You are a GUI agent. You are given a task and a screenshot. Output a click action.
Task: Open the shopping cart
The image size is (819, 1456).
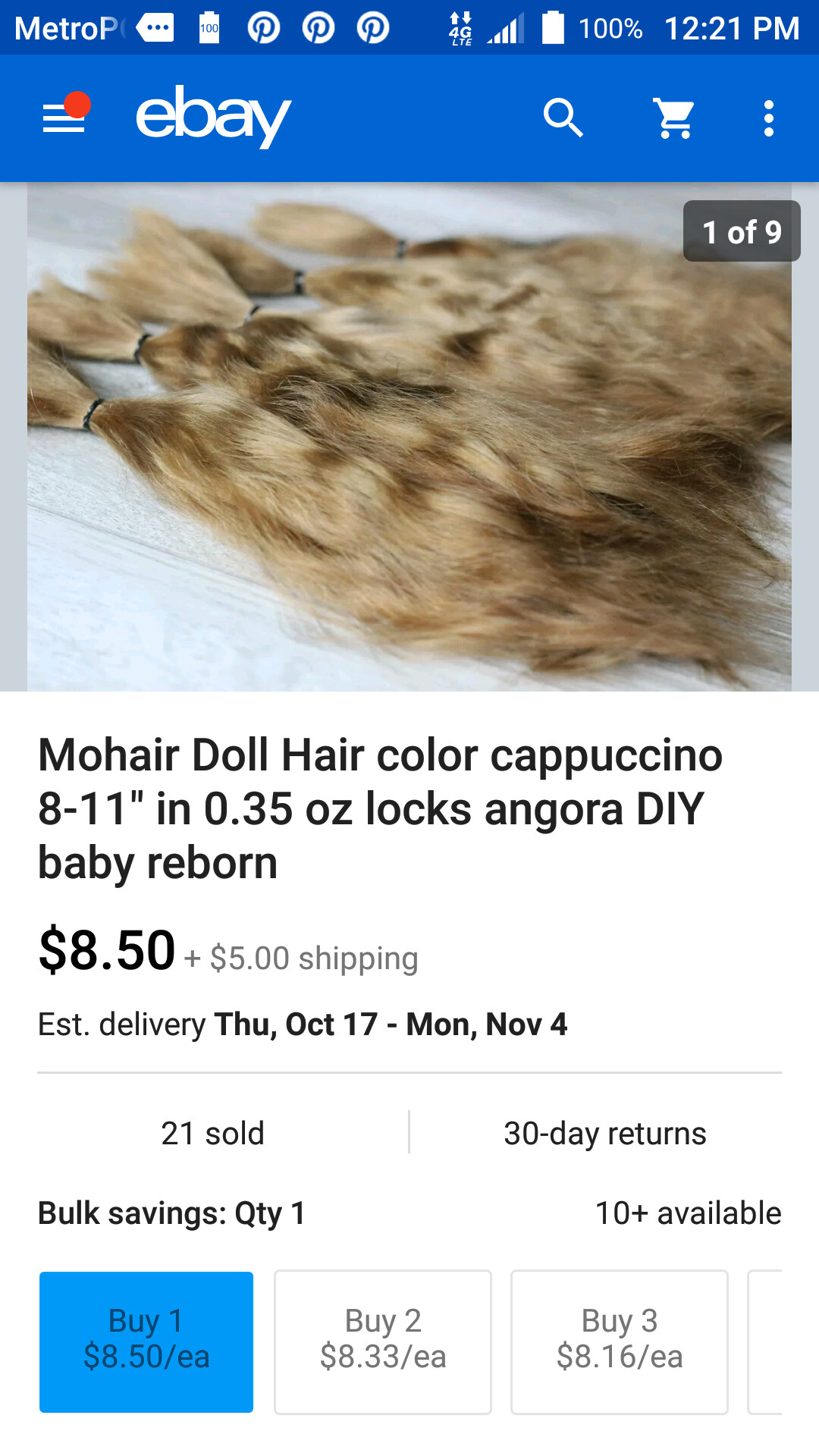point(674,119)
